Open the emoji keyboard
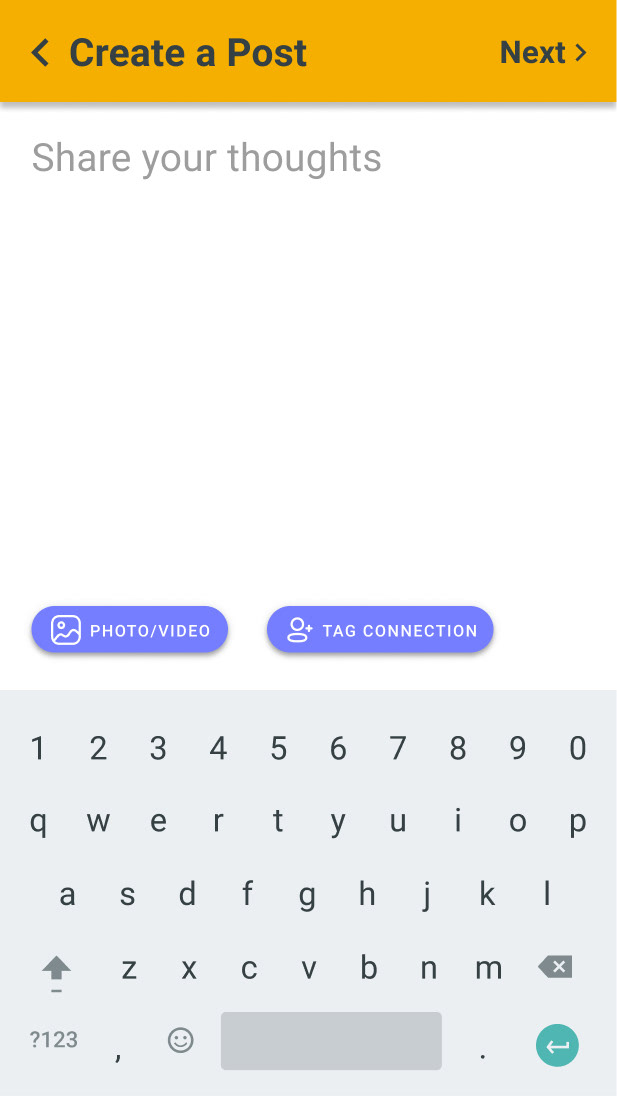 (180, 1040)
